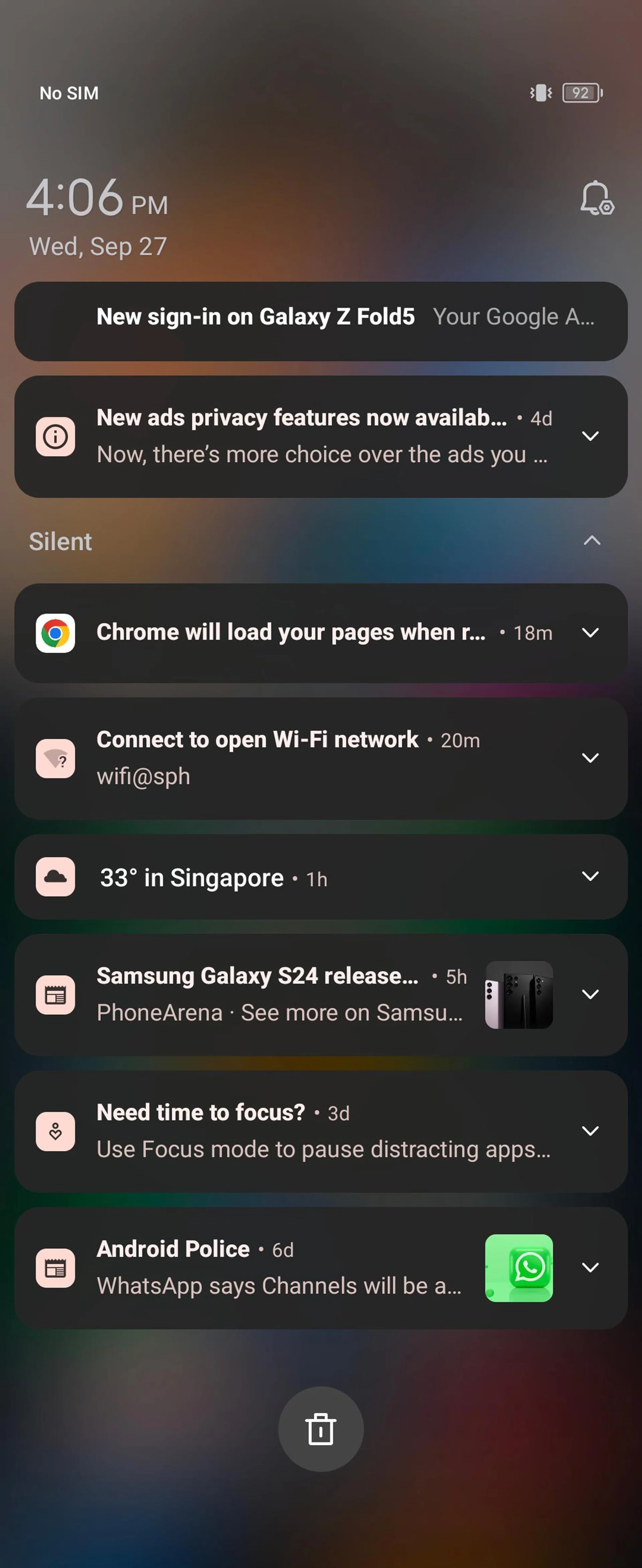642x1568 pixels.
Task: Collapse the Silent notifications section
Action: click(x=592, y=541)
